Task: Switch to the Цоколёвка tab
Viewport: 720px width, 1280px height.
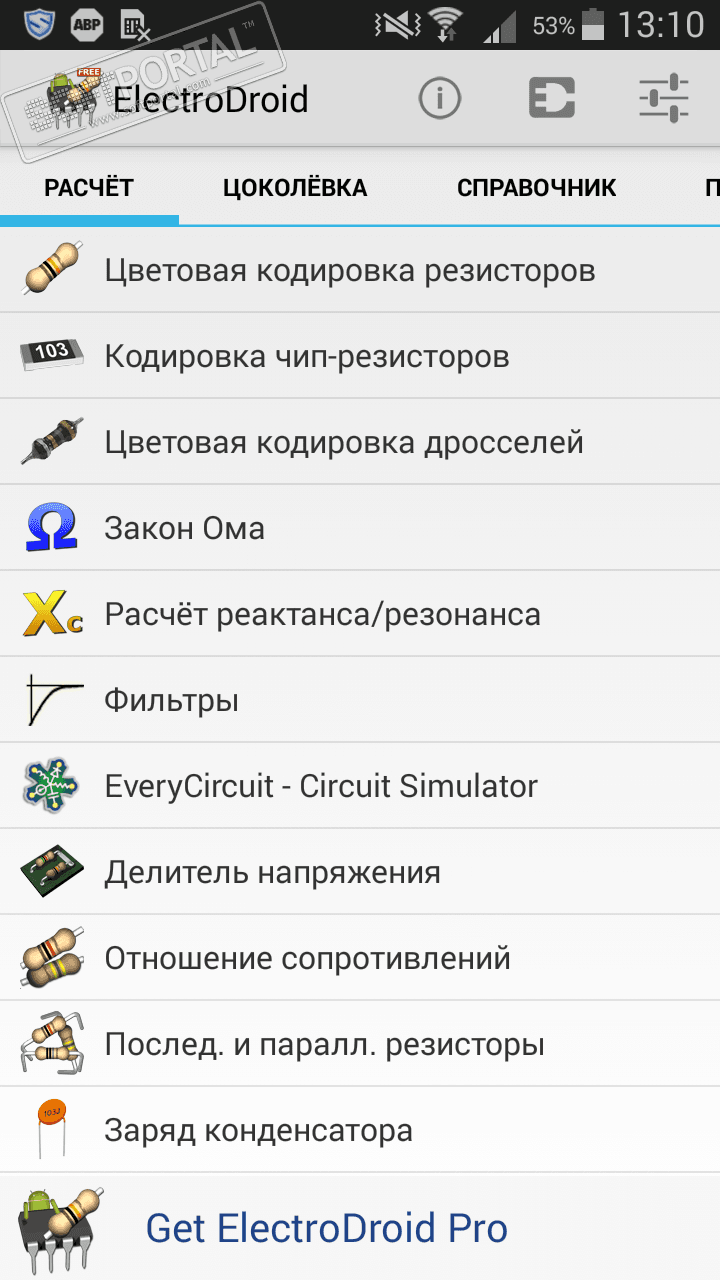Action: 295,188
